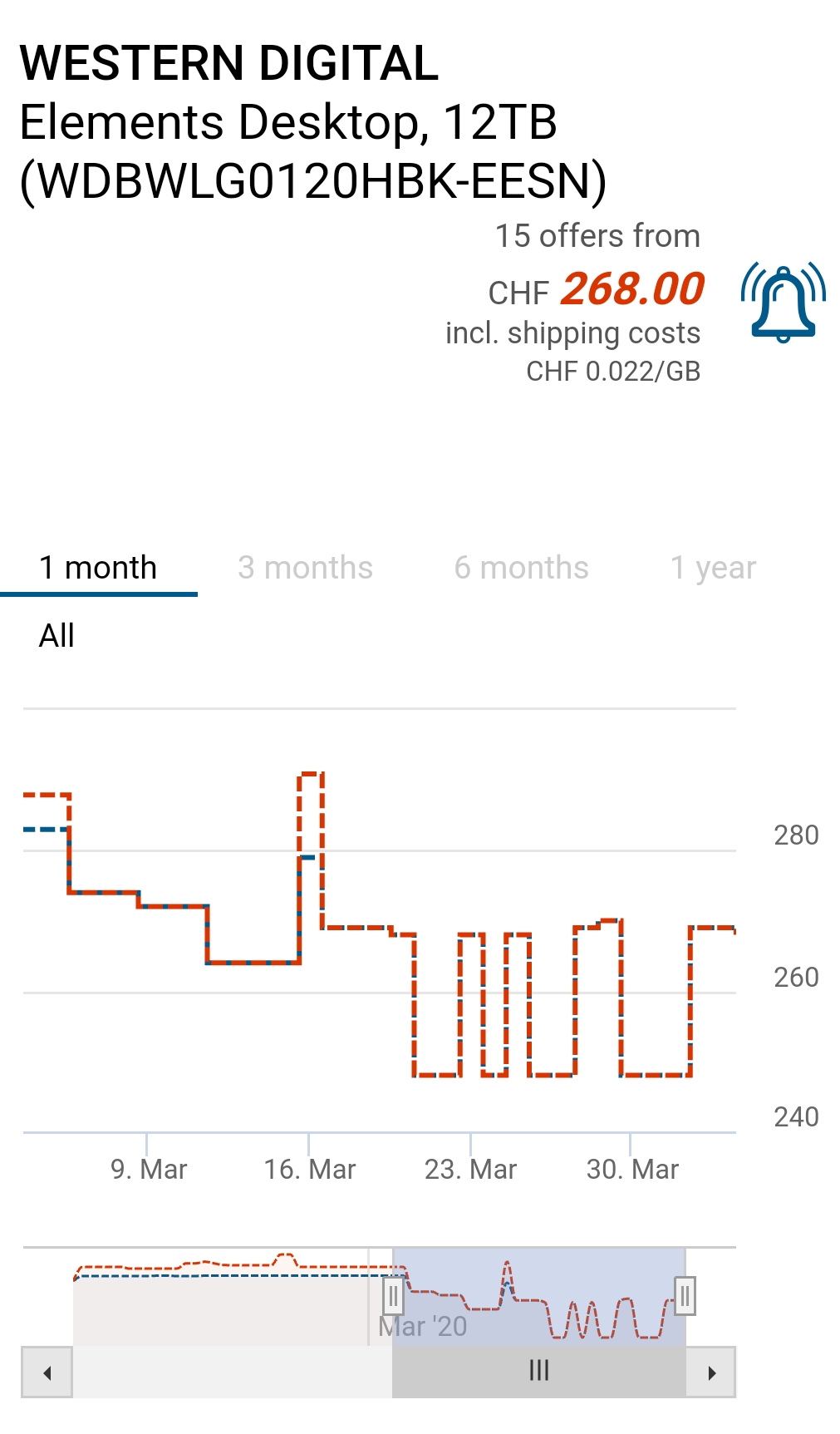Select the All time range
The image size is (840, 1434).
(56, 636)
